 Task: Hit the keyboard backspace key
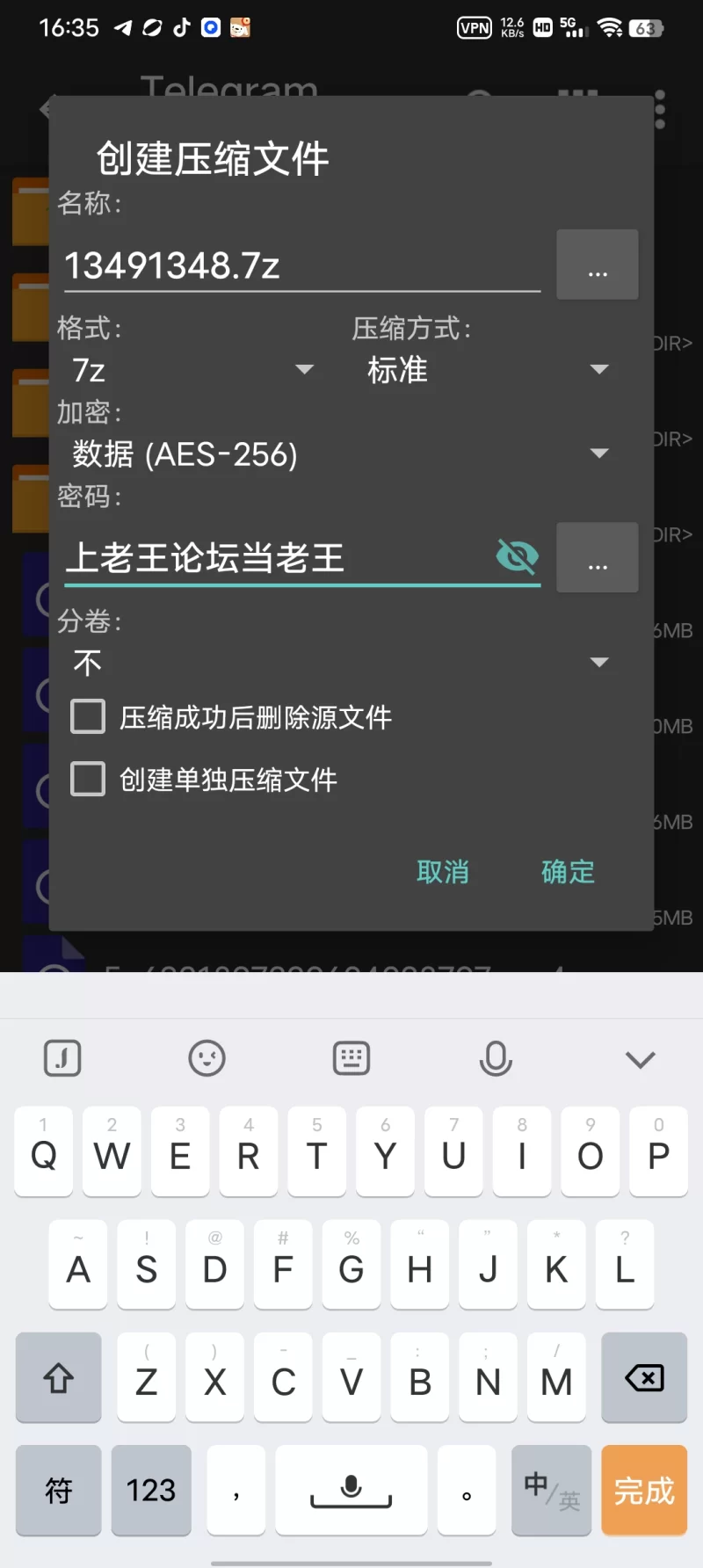point(644,1378)
